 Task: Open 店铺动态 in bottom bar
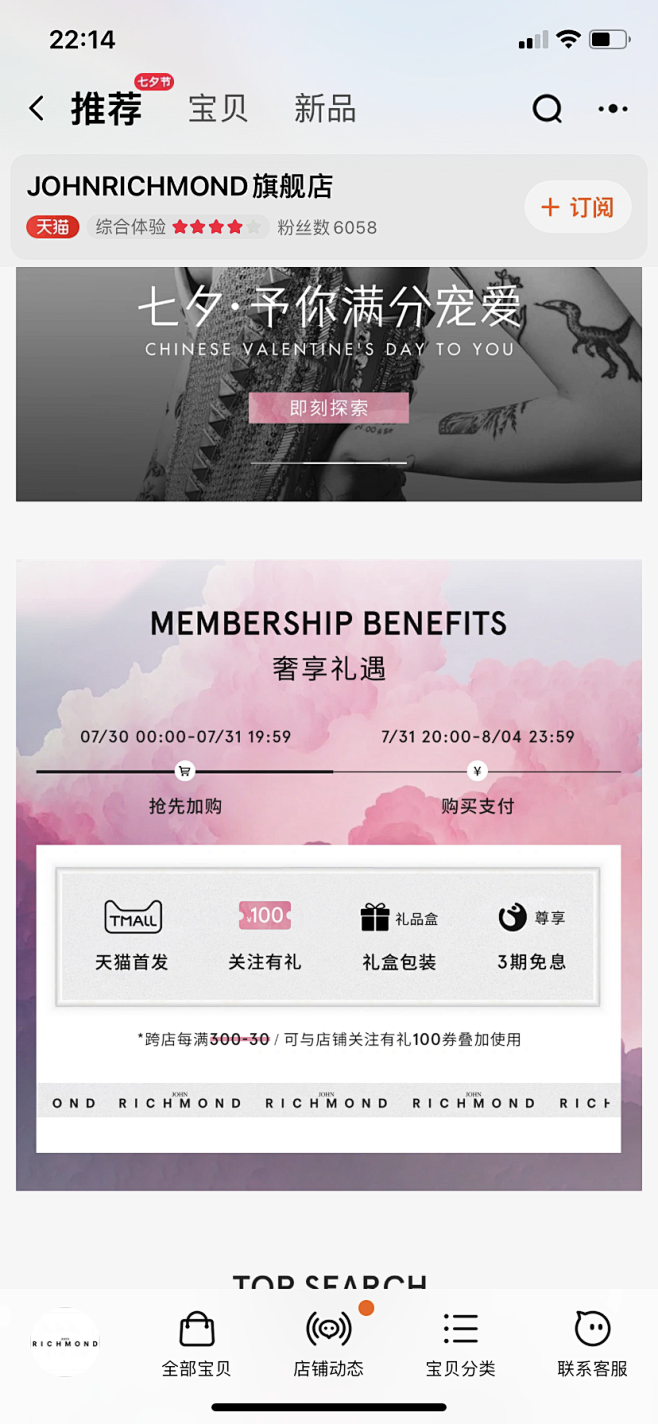329,1344
